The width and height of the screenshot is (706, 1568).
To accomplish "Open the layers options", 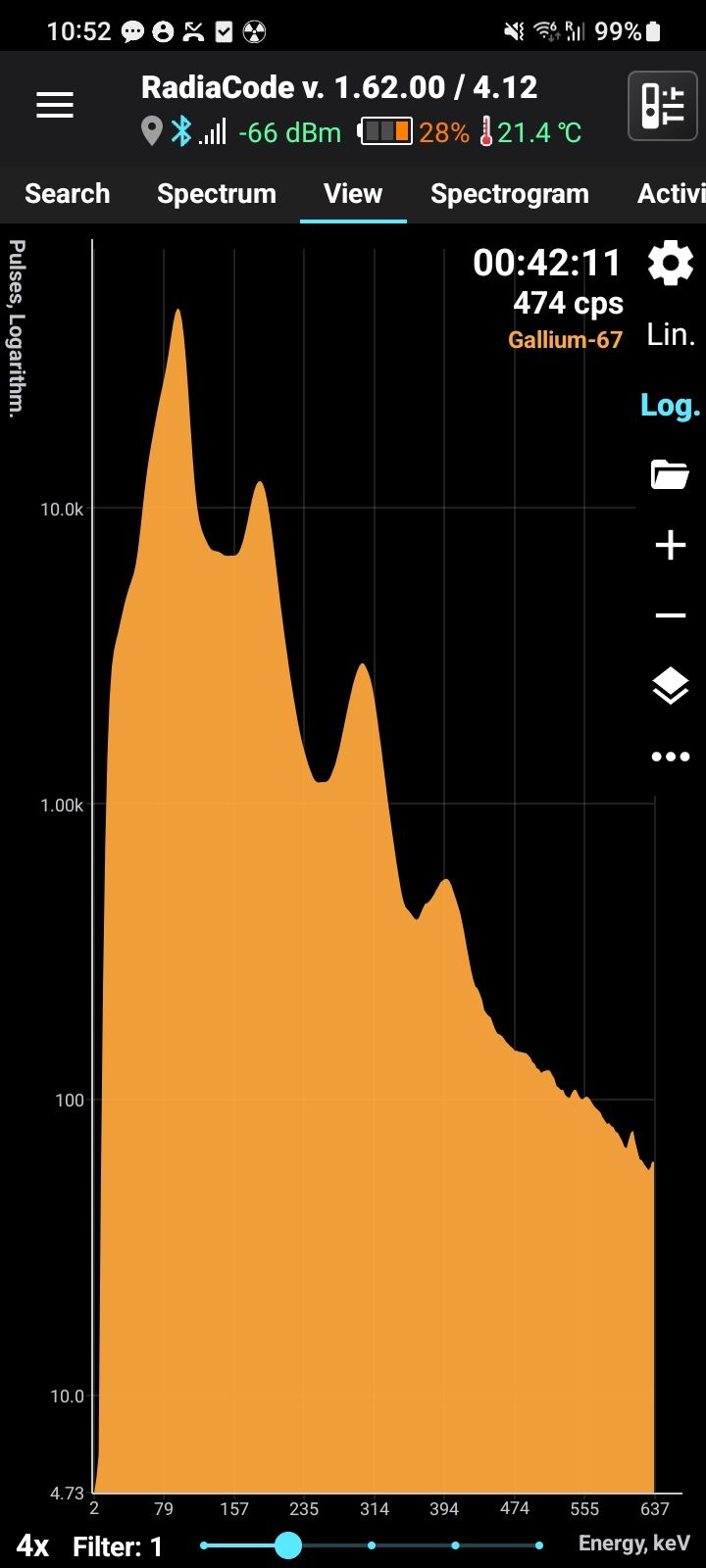I will coord(671,686).
